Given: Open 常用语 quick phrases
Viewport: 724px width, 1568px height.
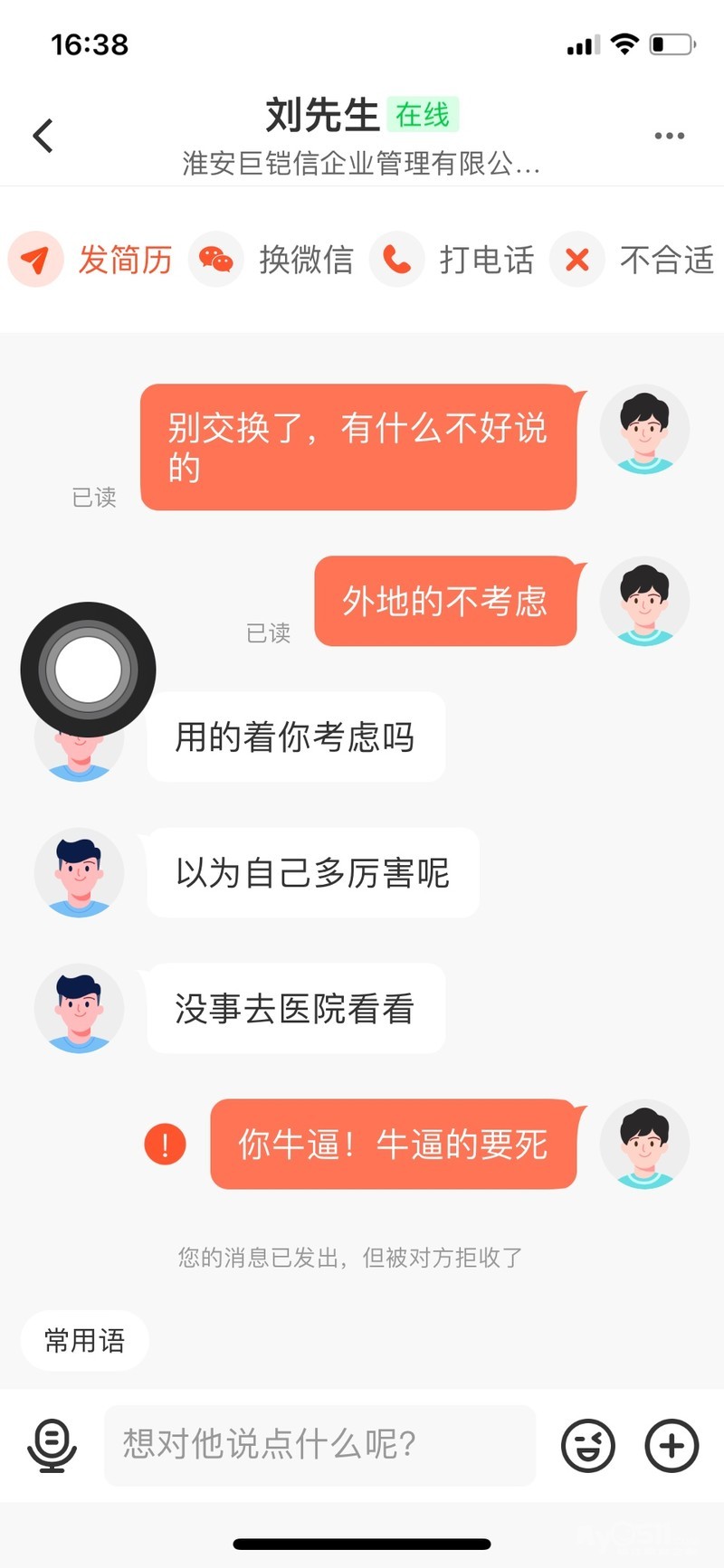Looking at the screenshot, I should point(85,1340).
